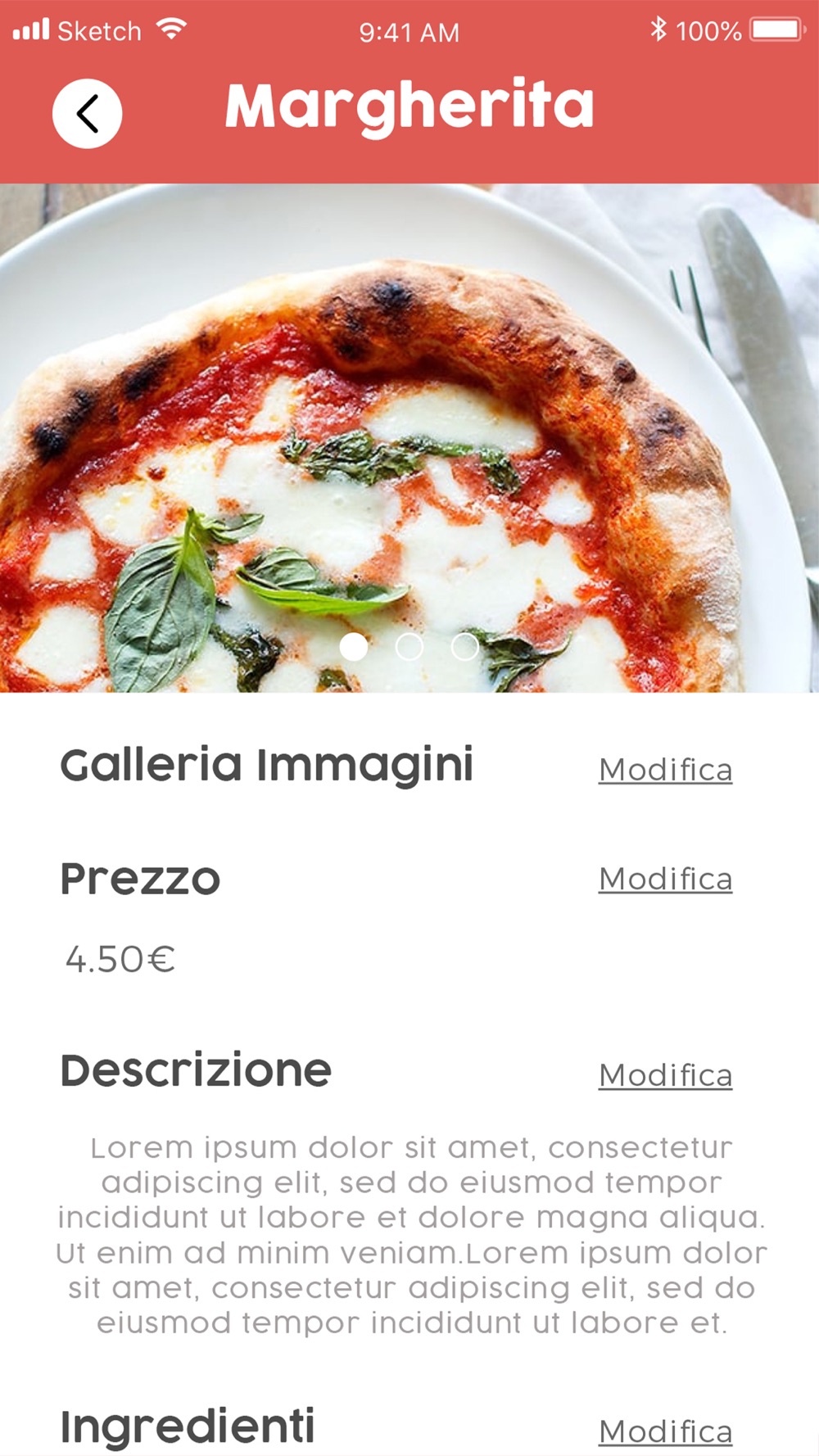This screenshot has width=819, height=1456.
Task: Select Modifica beside Ingredienti
Action: pos(665,1431)
